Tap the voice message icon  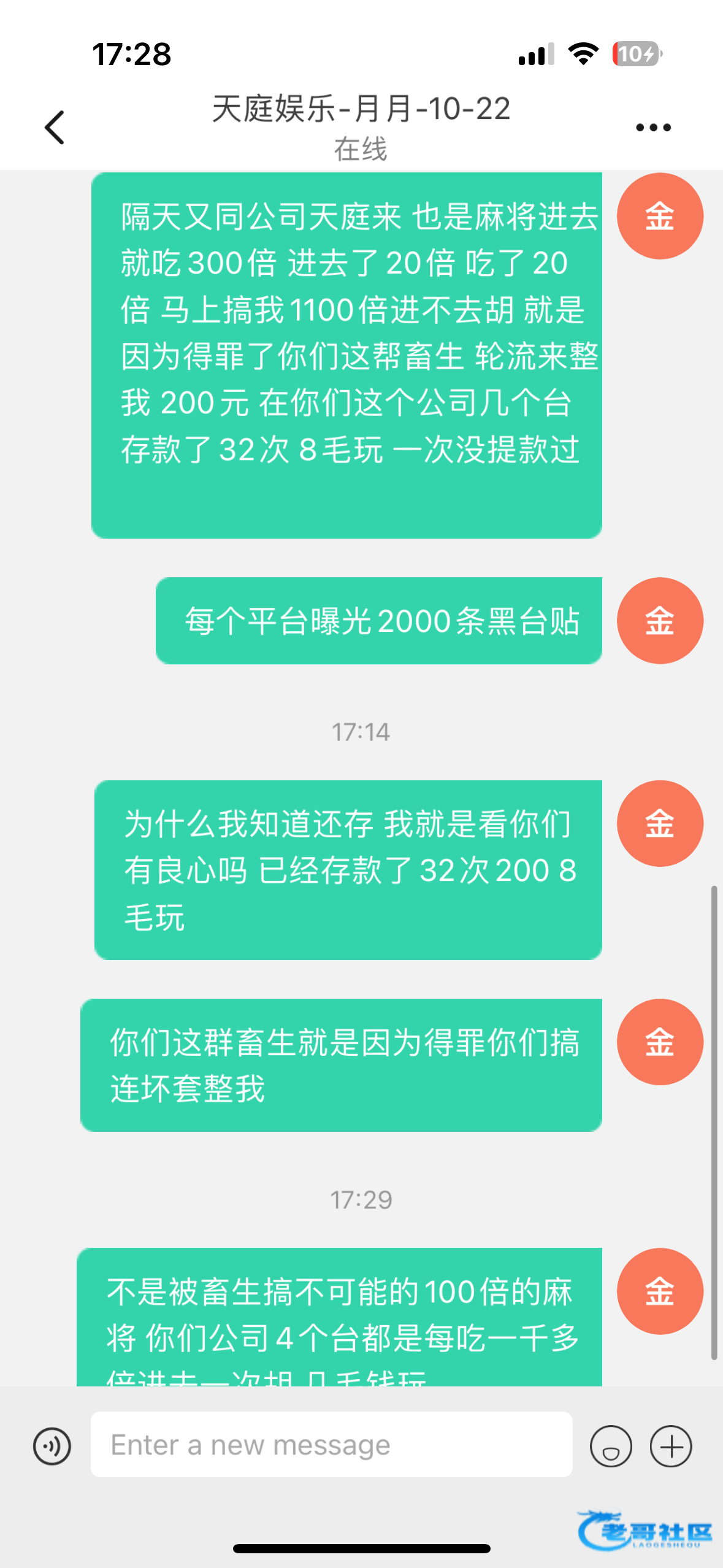(52, 1446)
